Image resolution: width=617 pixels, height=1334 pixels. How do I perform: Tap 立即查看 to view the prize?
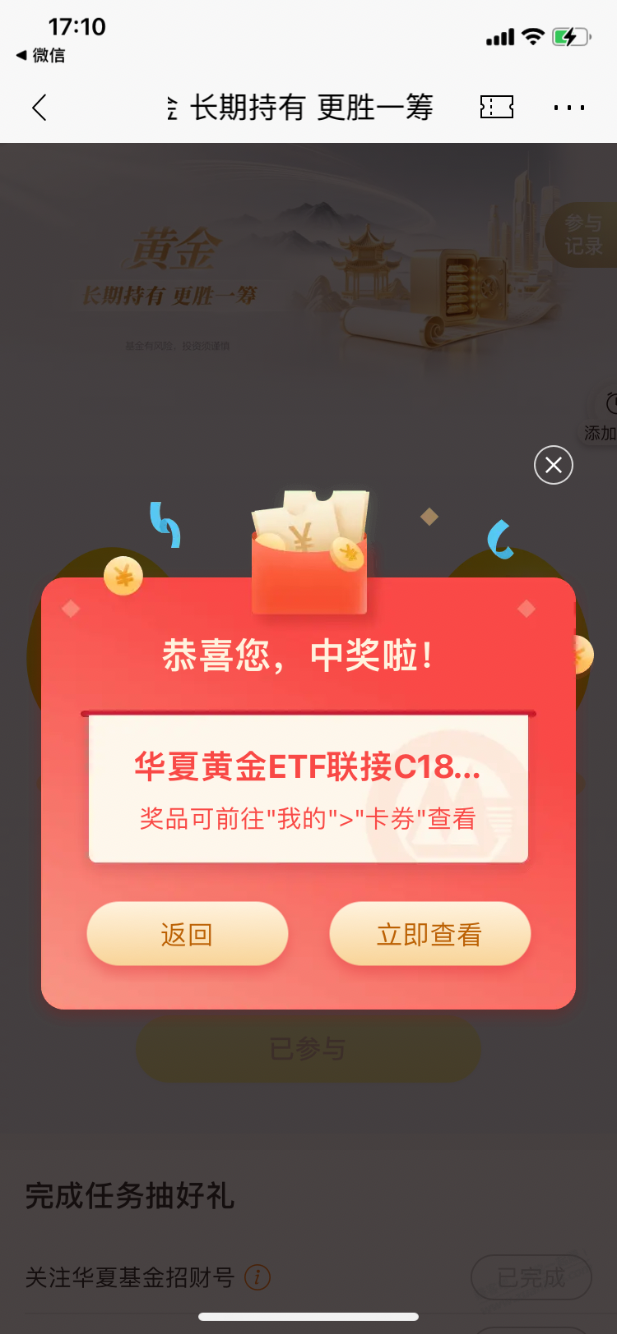tap(430, 934)
